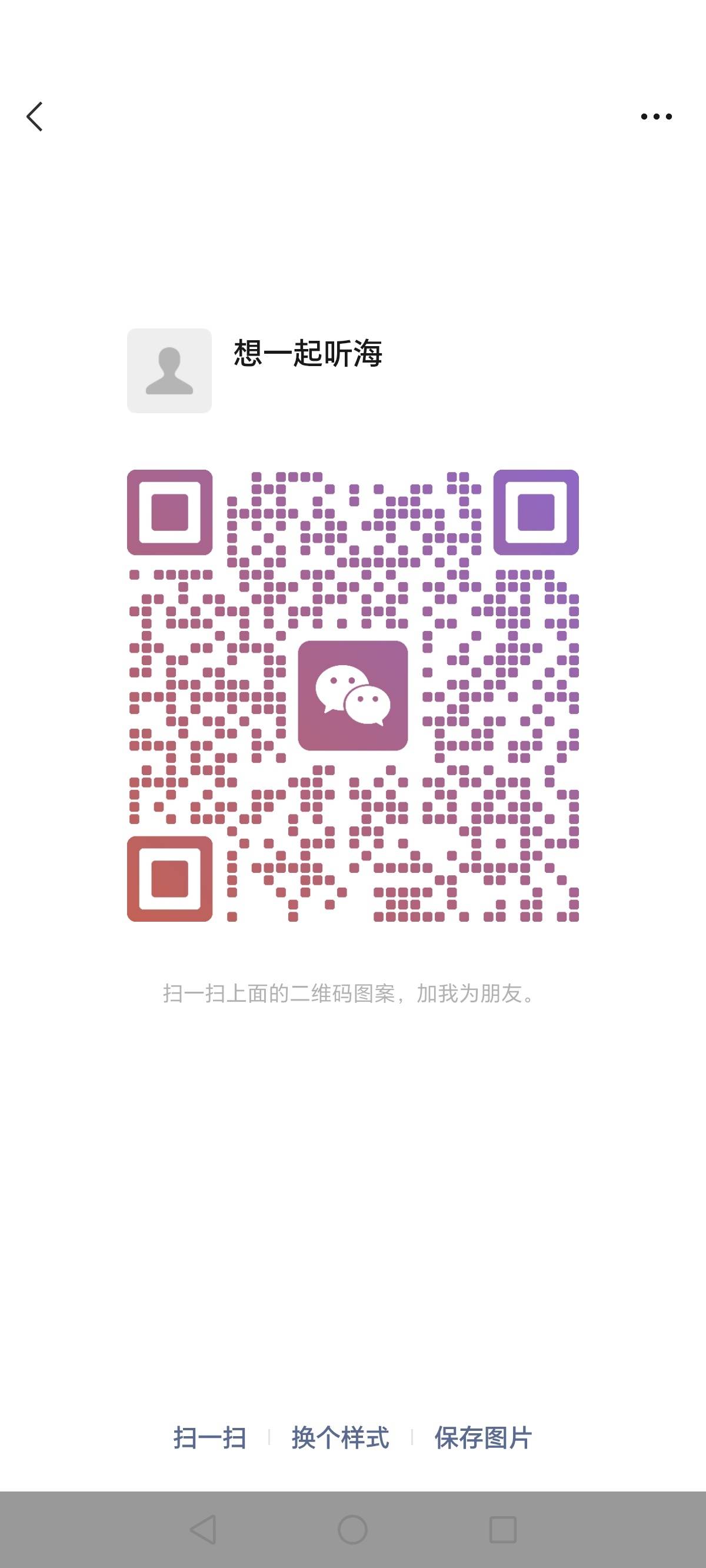Go back with the top-left arrow
Viewport: 706px width, 1568px height.
coord(35,117)
